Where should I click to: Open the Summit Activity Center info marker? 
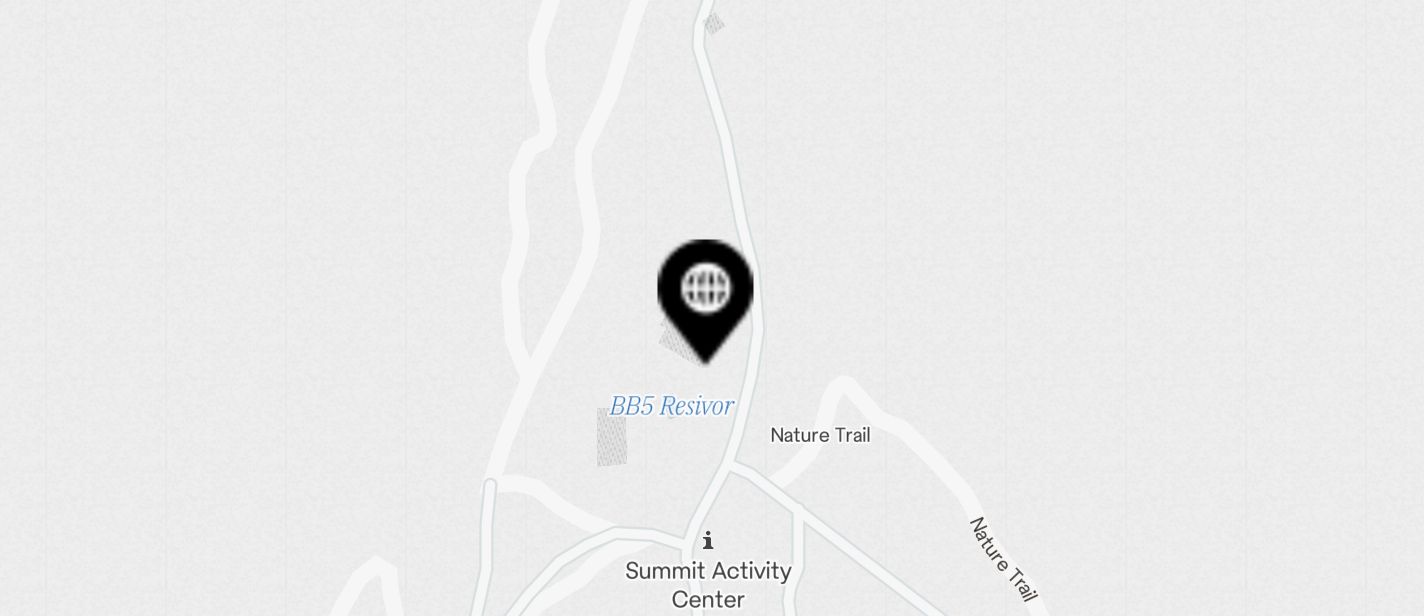(708, 541)
